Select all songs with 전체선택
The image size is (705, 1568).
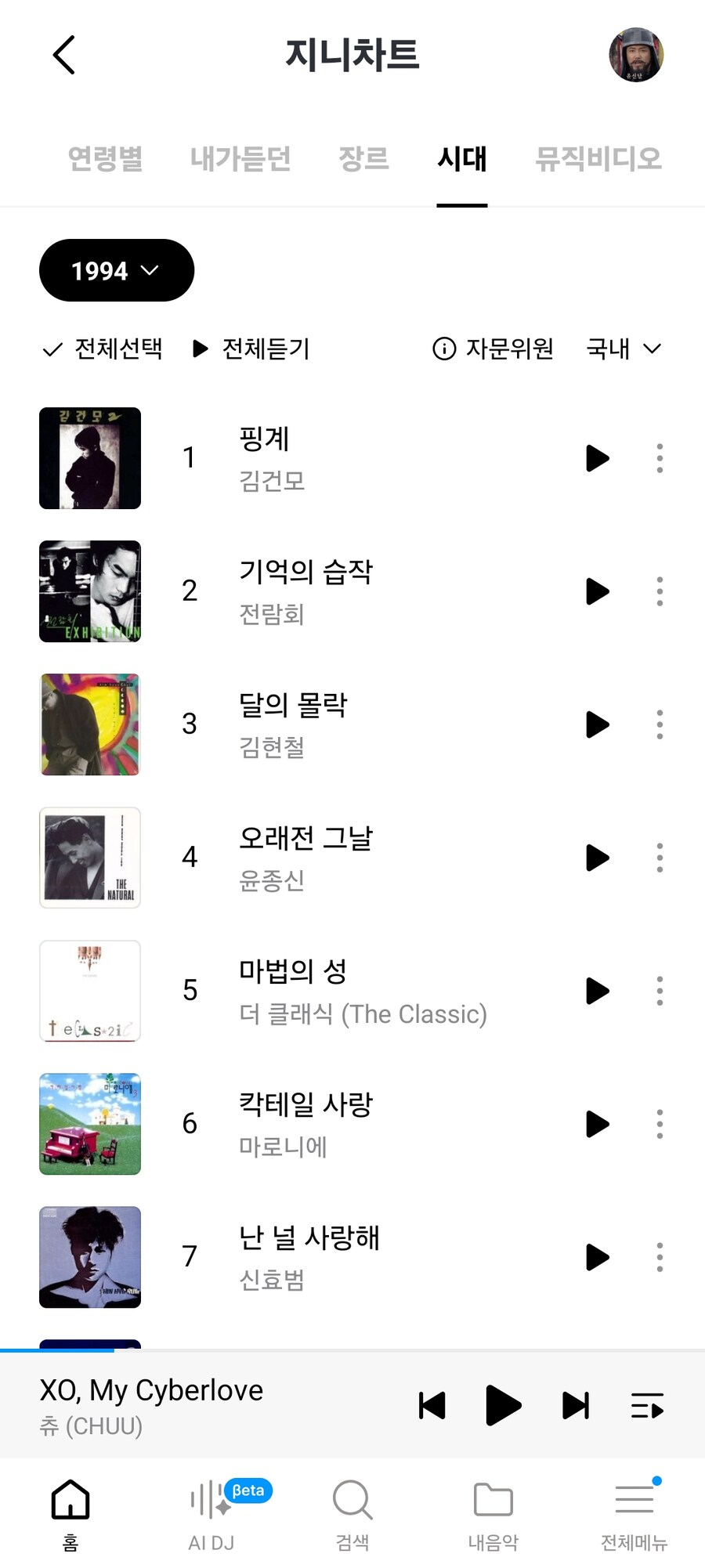[x=103, y=349]
